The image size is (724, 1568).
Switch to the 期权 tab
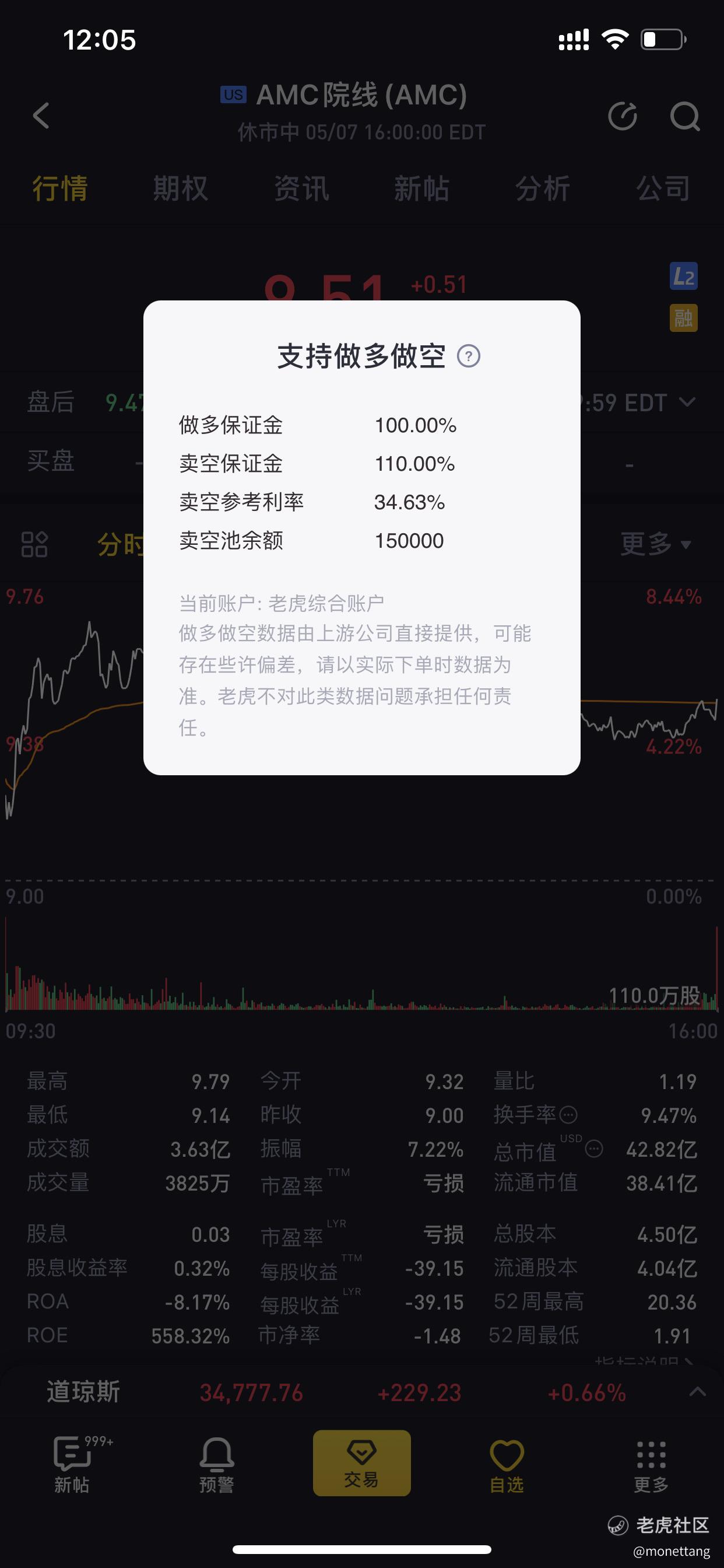coord(180,188)
